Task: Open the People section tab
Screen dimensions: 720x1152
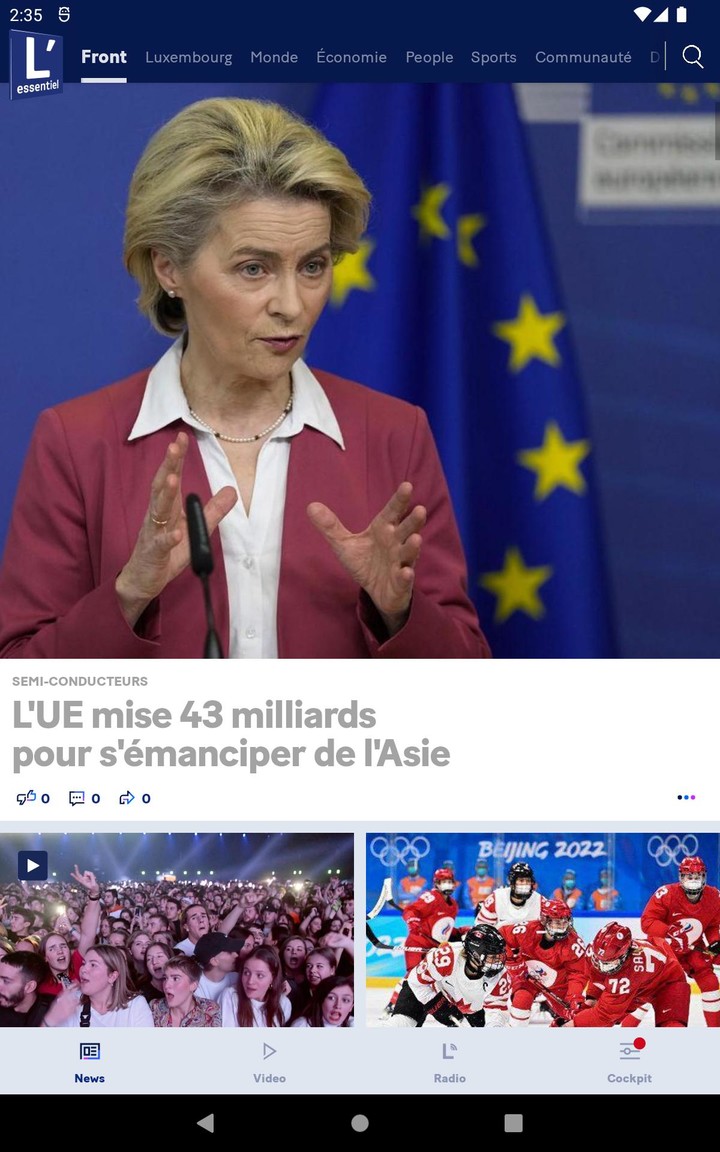Action: point(429,57)
